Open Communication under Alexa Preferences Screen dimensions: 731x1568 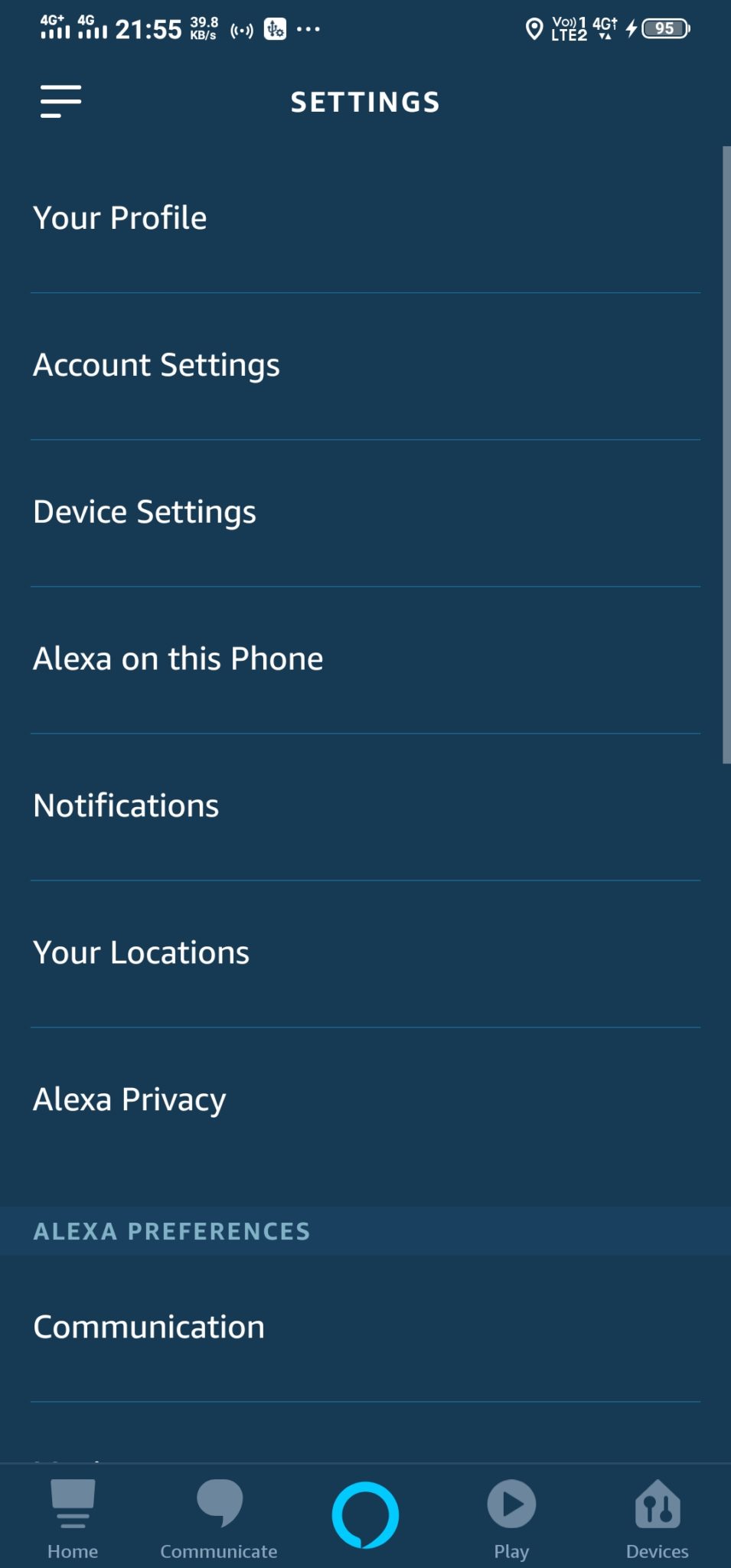[x=148, y=1327]
